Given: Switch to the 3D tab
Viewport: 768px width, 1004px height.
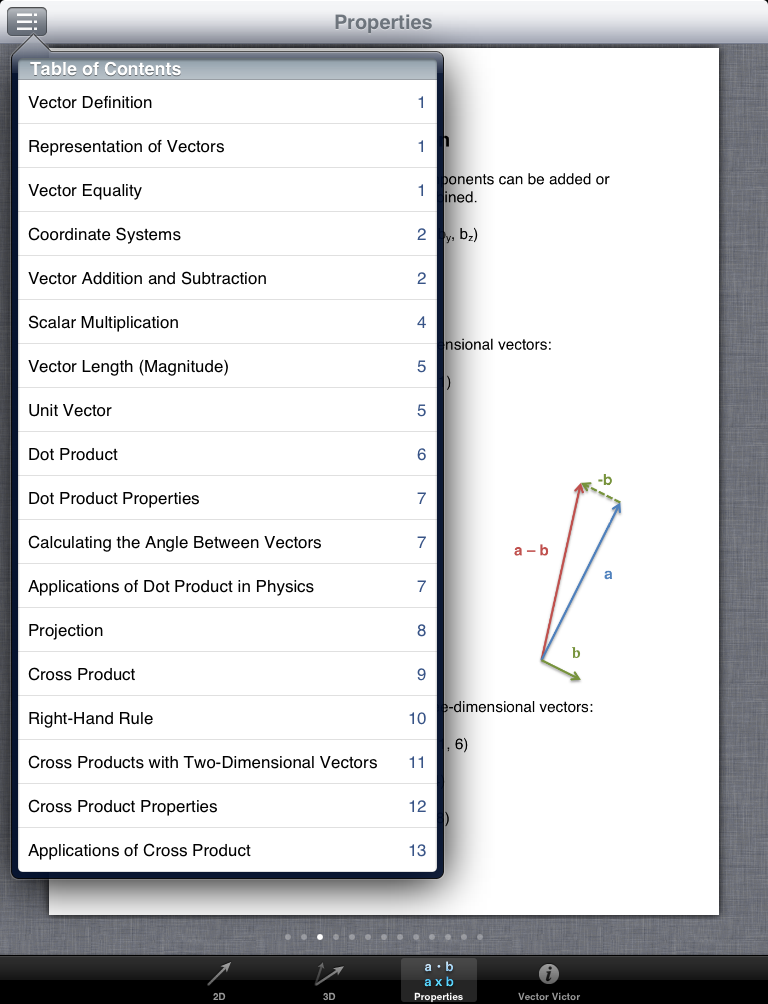Looking at the screenshot, I should pos(328,980).
